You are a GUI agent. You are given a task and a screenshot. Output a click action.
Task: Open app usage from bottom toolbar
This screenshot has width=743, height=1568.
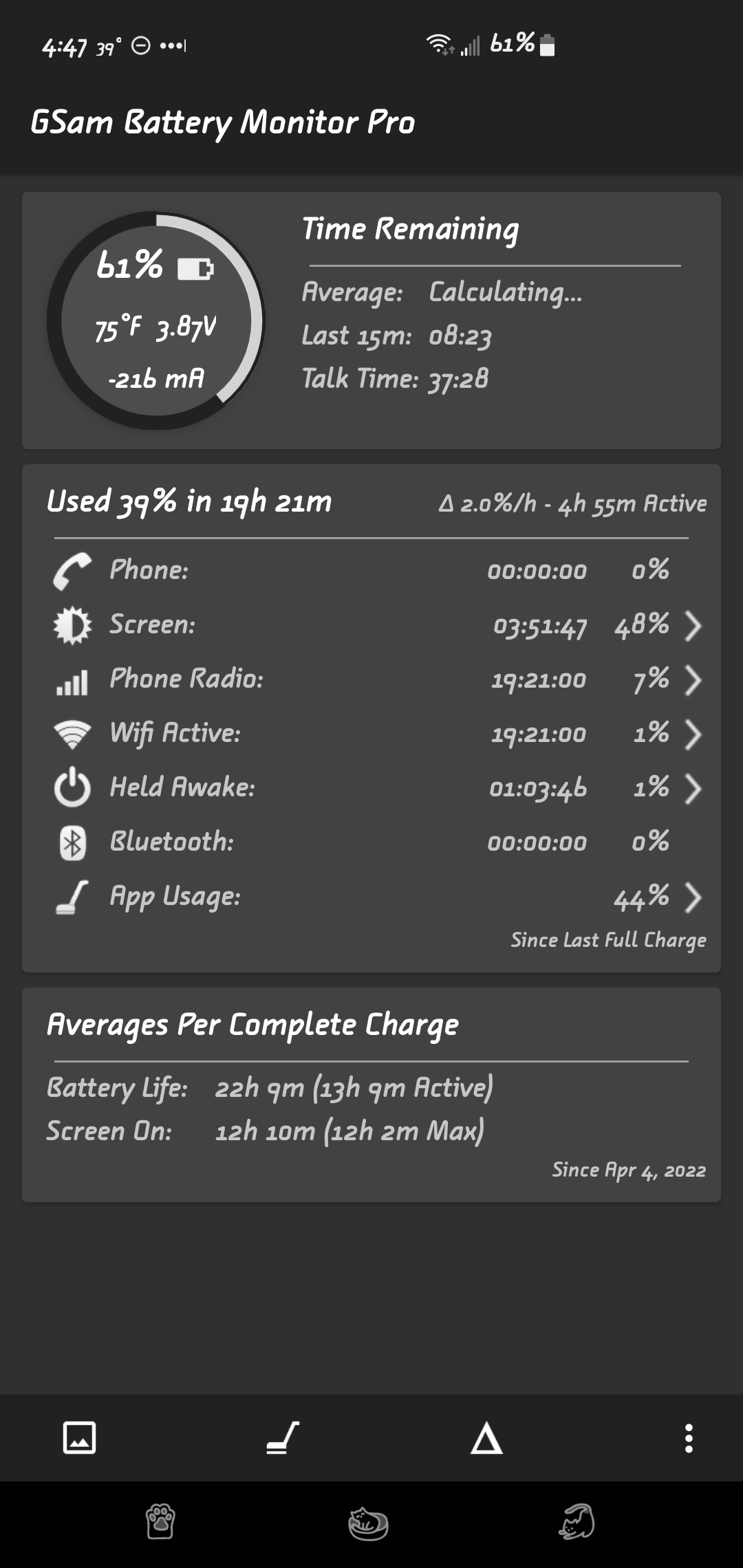pyautogui.click(x=283, y=1437)
